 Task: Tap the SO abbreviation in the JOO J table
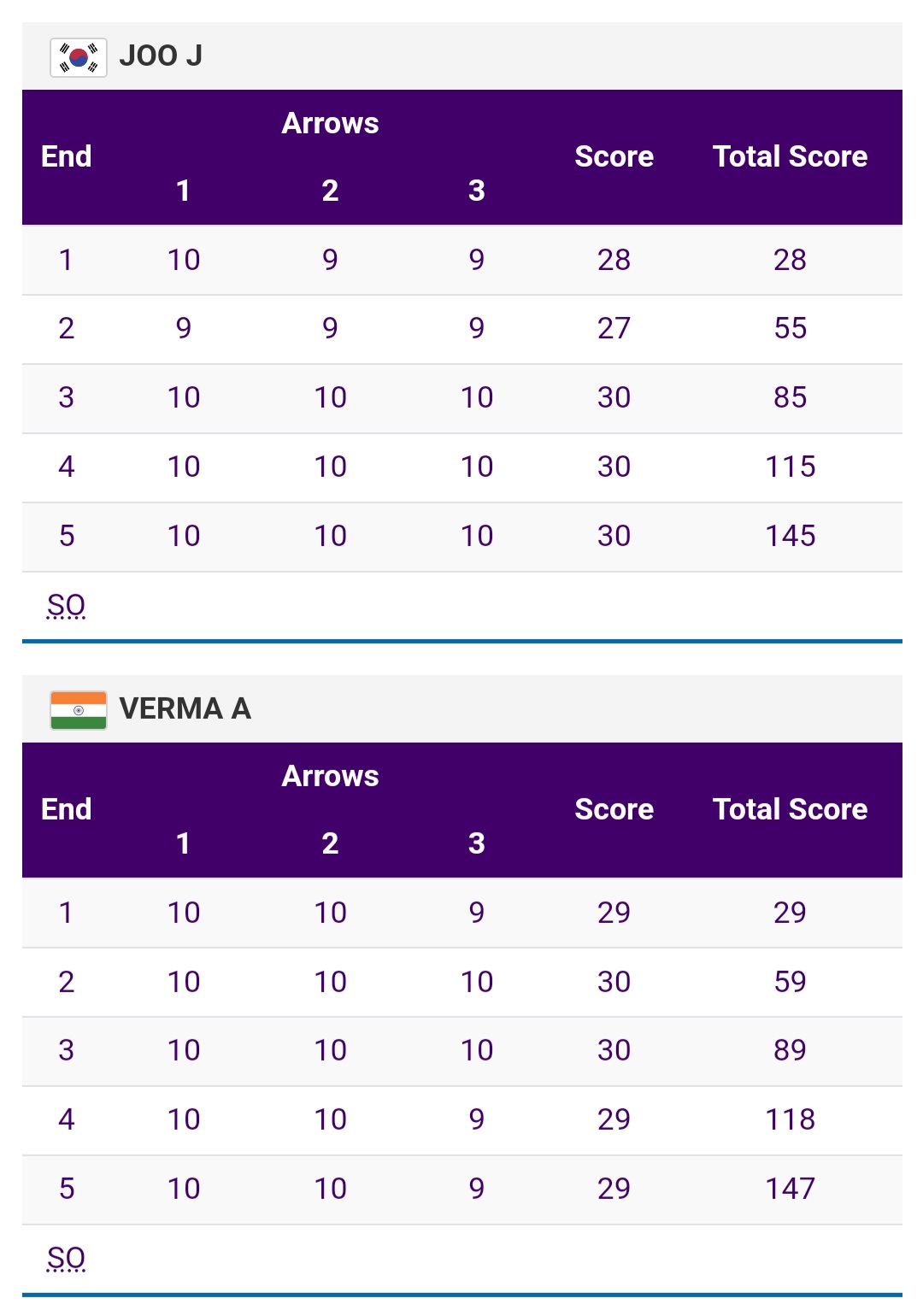tap(66, 606)
